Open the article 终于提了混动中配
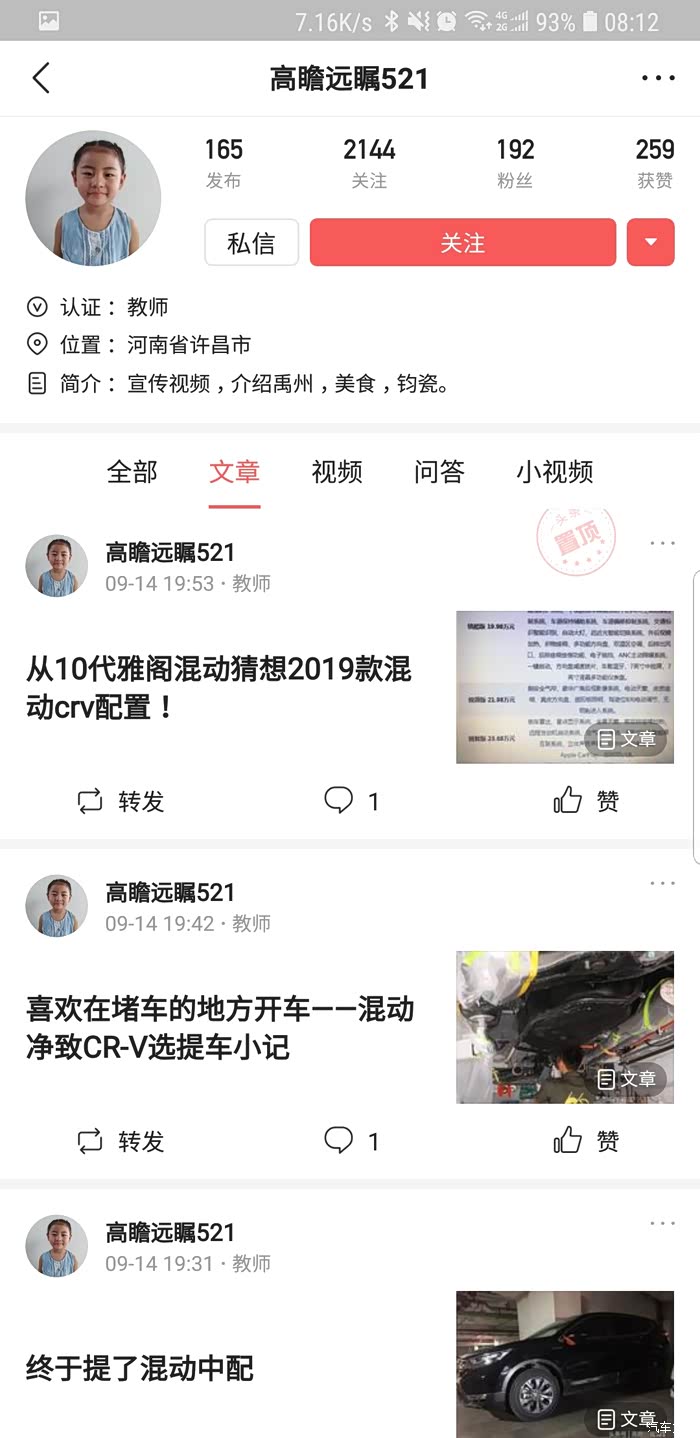The width and height of the screenshot is (700, 1438). [x=140, y=1368]
